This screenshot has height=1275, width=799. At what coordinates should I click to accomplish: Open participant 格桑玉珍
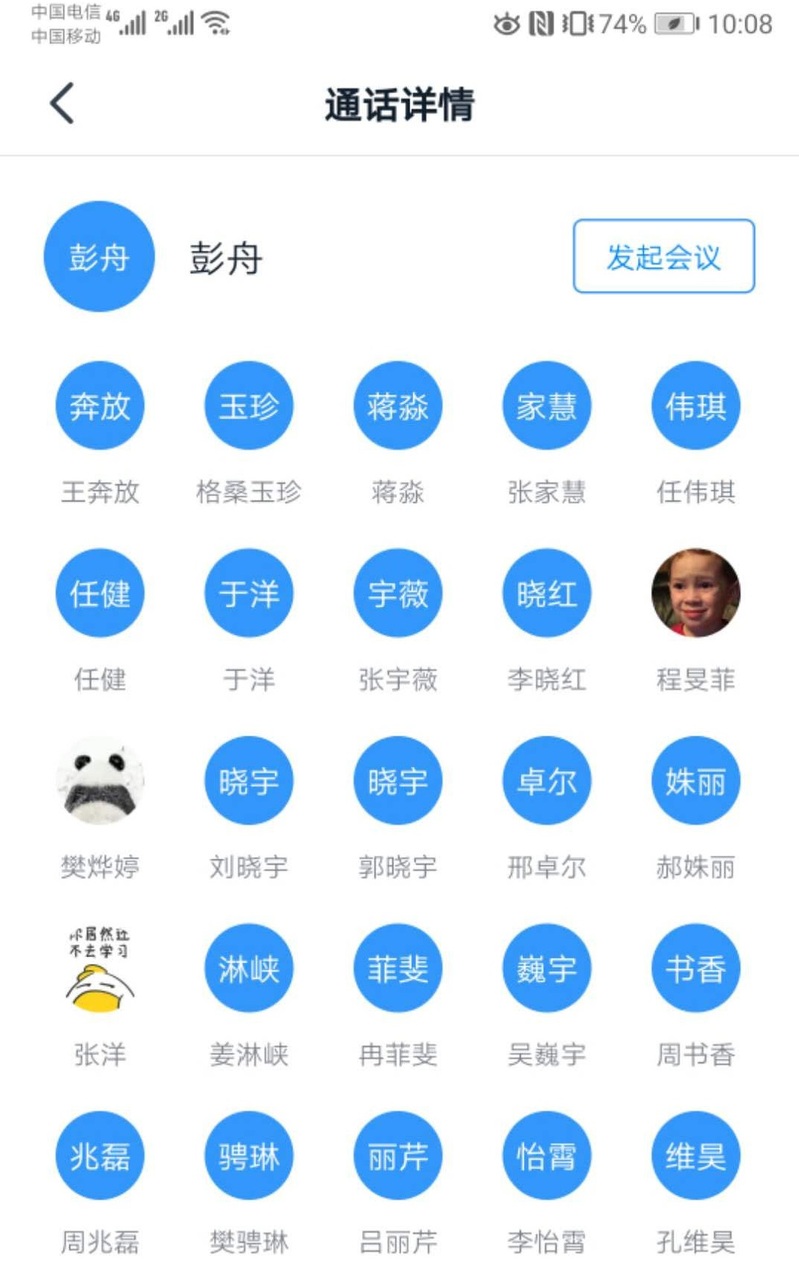248,406
